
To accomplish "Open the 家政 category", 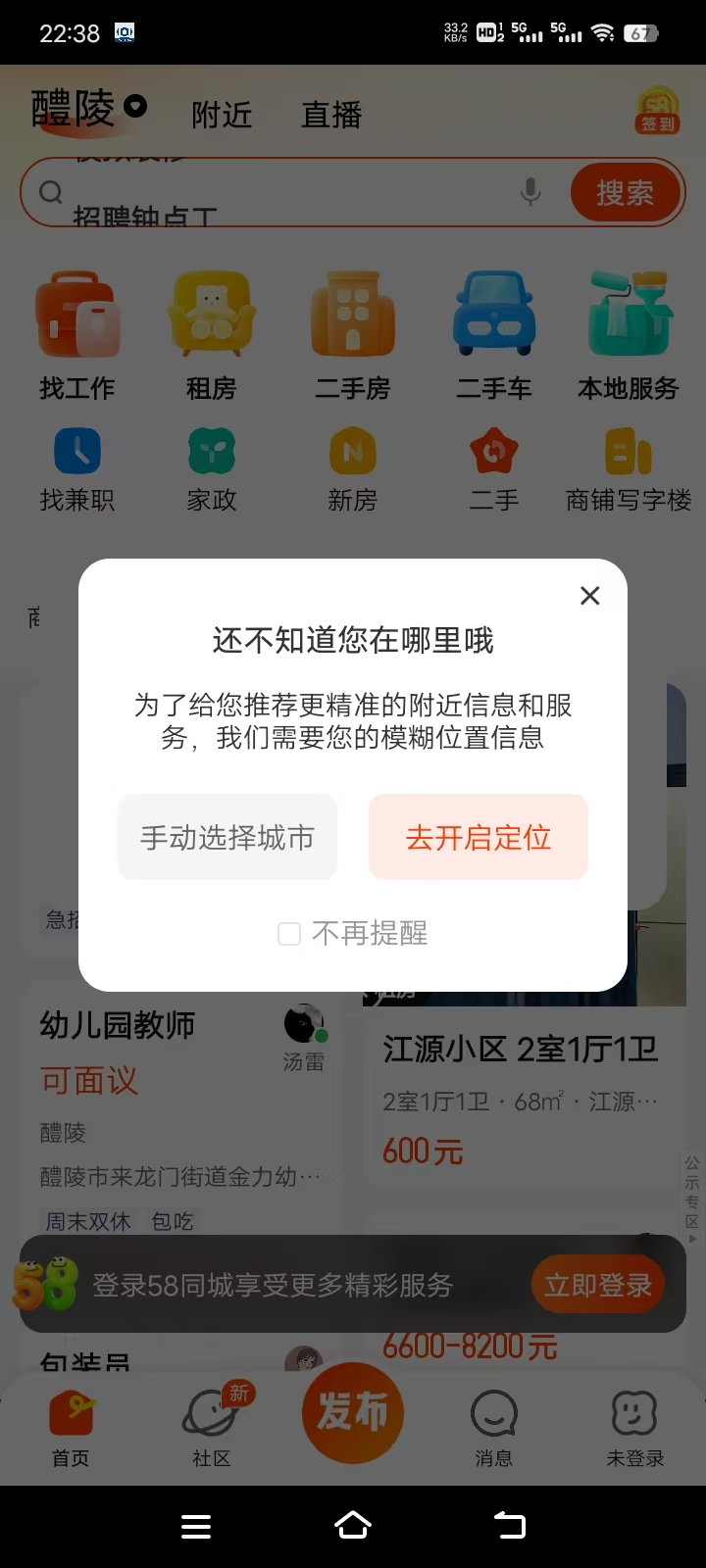I will 212,470.
